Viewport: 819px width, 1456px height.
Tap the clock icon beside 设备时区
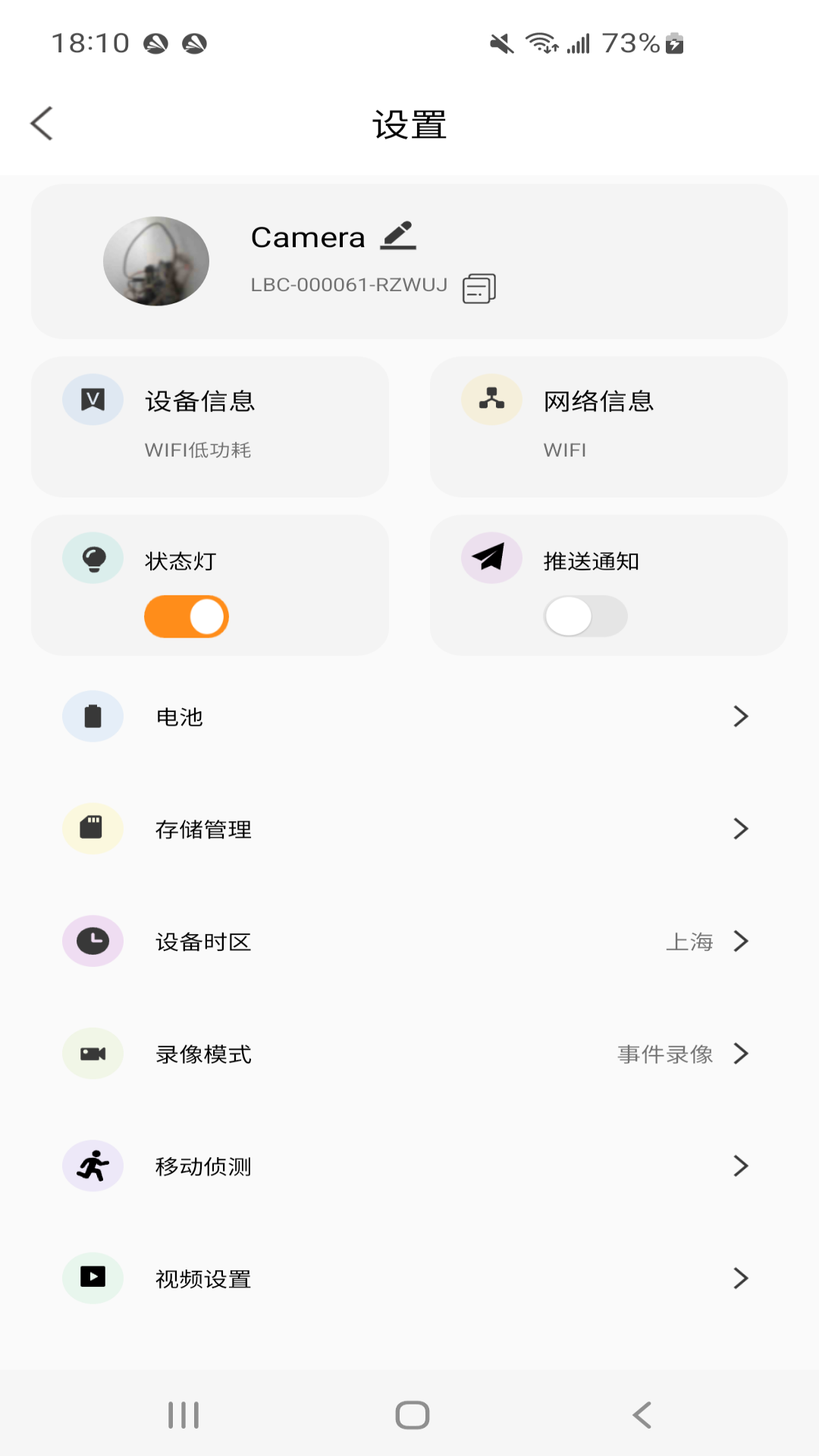[93, 941]
